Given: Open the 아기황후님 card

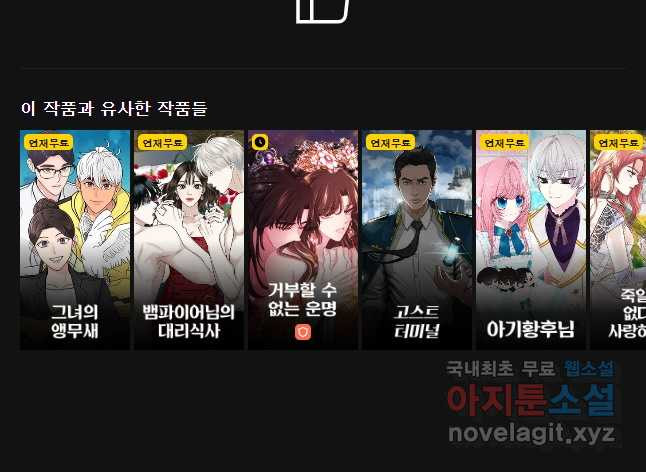Looking at the screenshot, I should 531,240.
